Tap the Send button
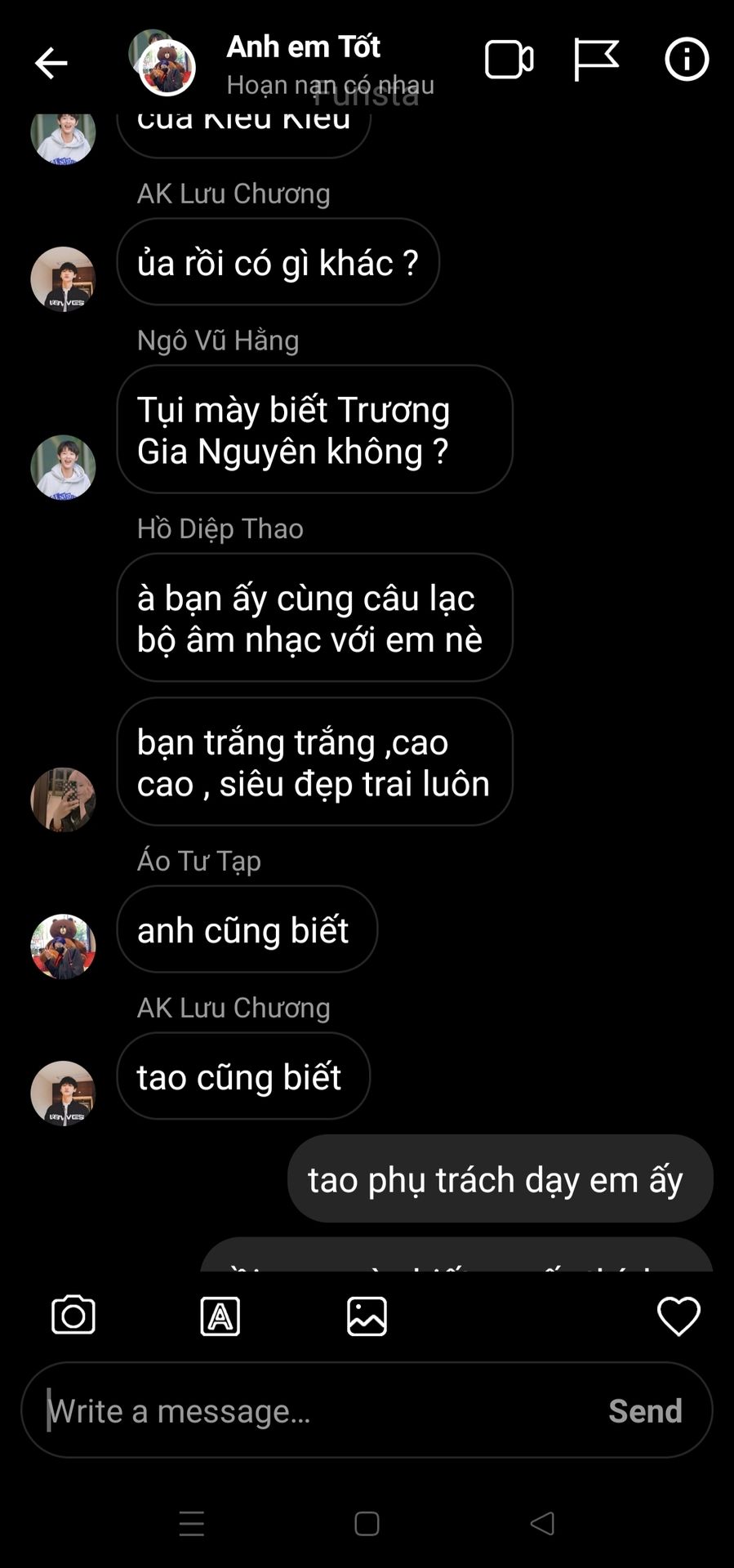The width and height of the screenshot is (734, 1568). [x=645, y=1410]
